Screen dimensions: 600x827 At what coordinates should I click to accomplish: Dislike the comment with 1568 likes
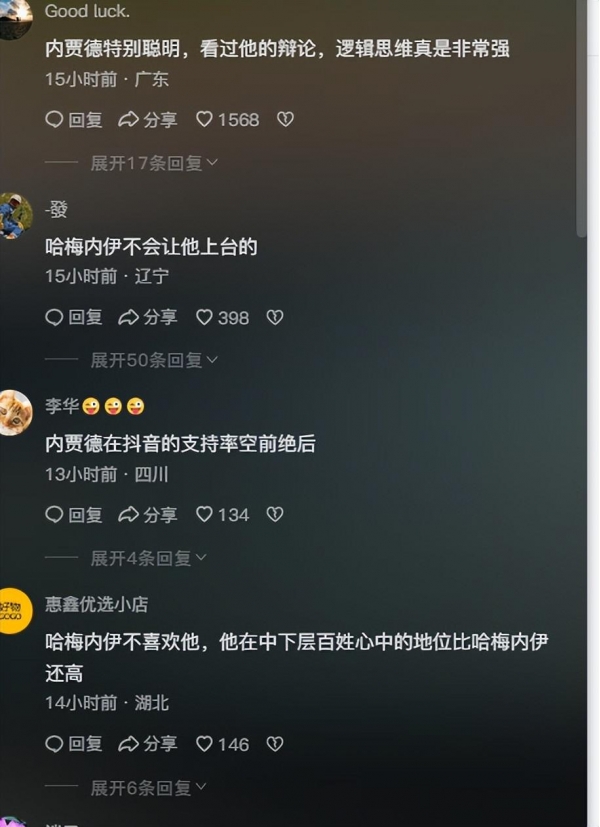pyautogui.click(x=285, y=120)
